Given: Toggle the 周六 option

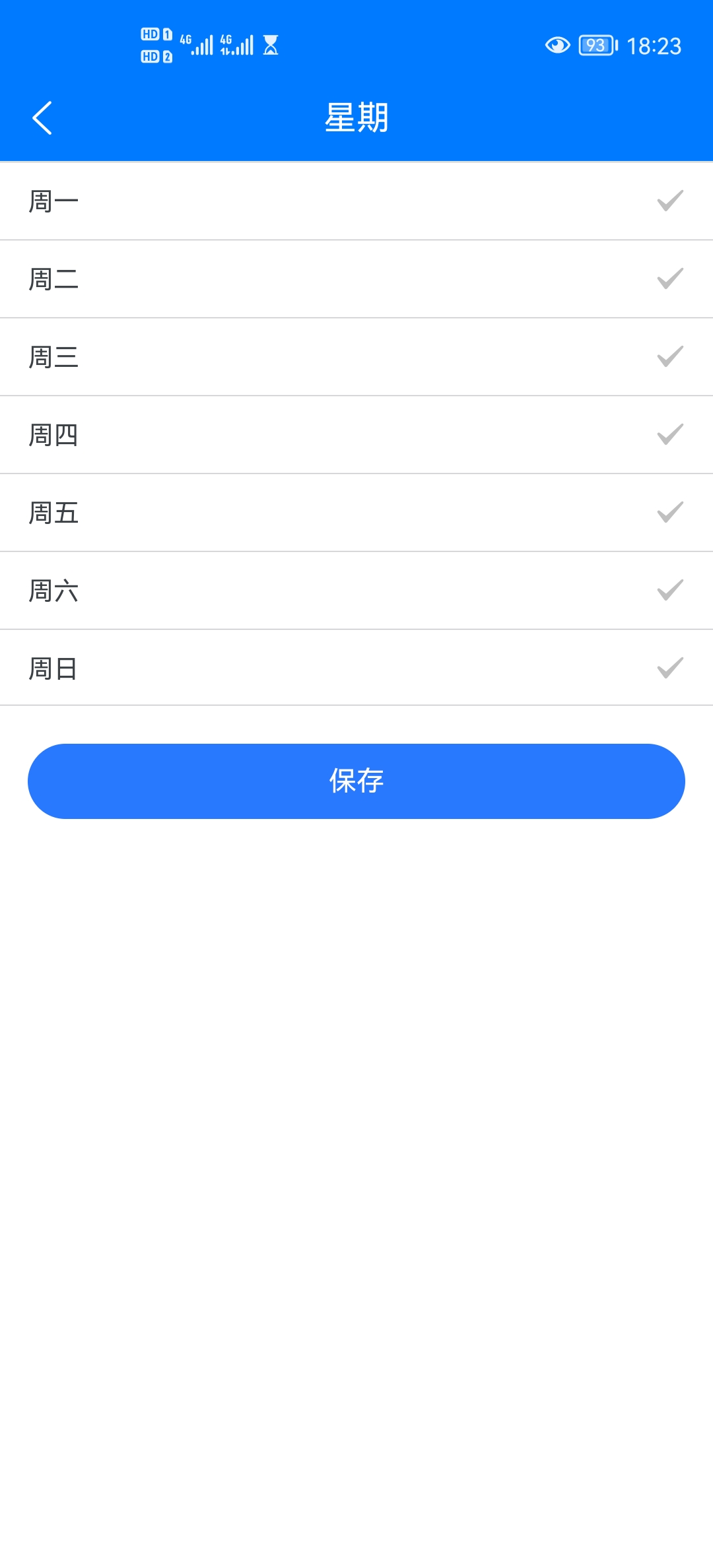Looking at the screenshot, I should (x=356, y=591).
